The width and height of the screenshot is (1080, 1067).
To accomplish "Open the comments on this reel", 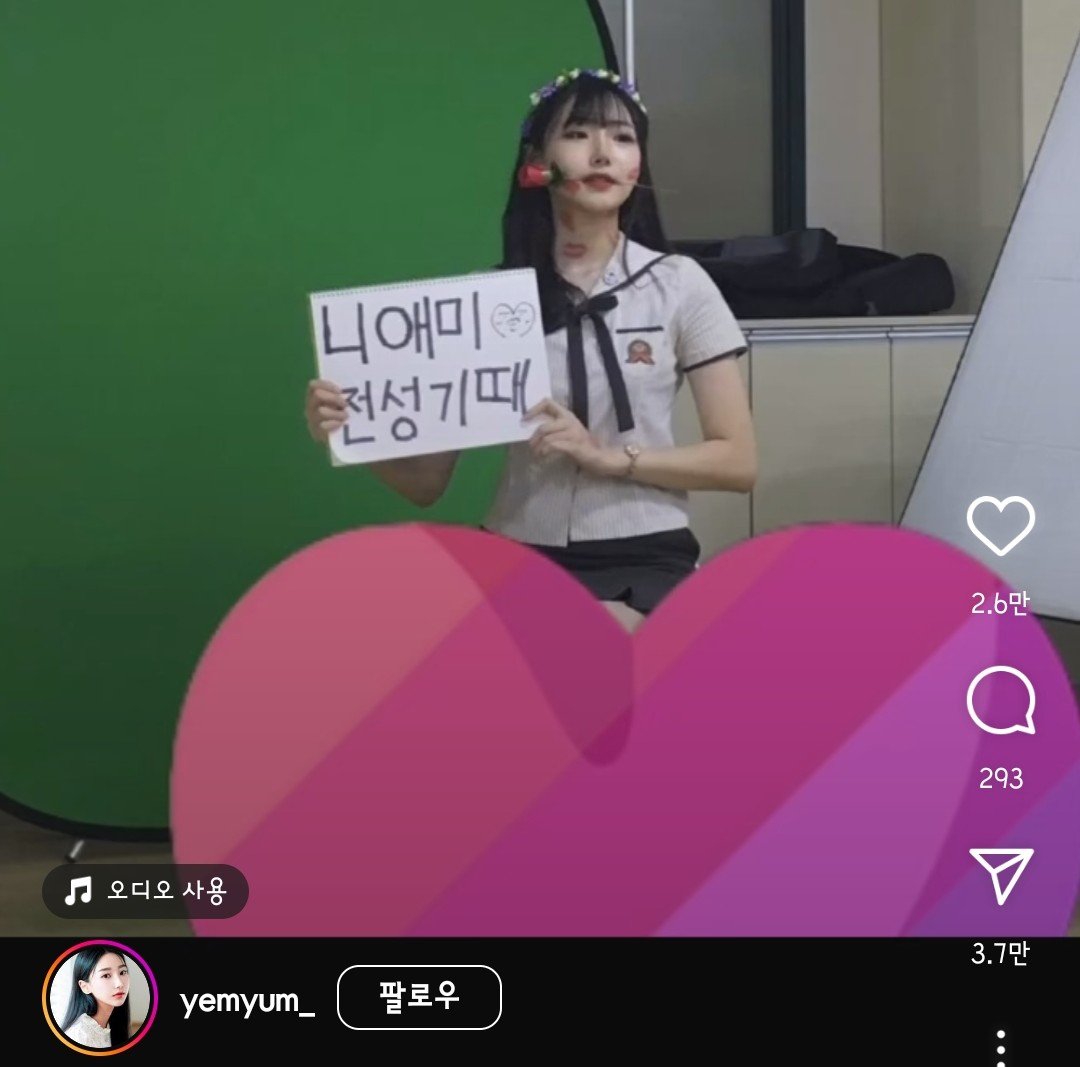I will pos(1000,701).
